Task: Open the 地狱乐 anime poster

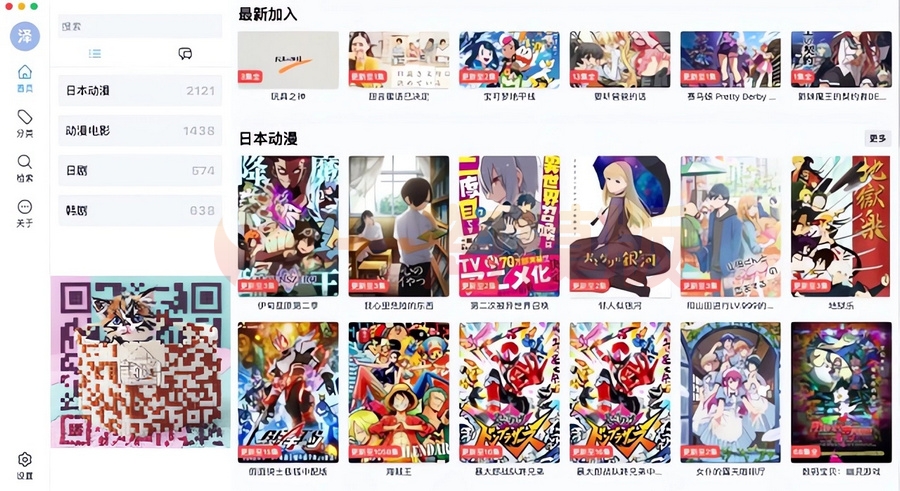Action: click(841, 225)
